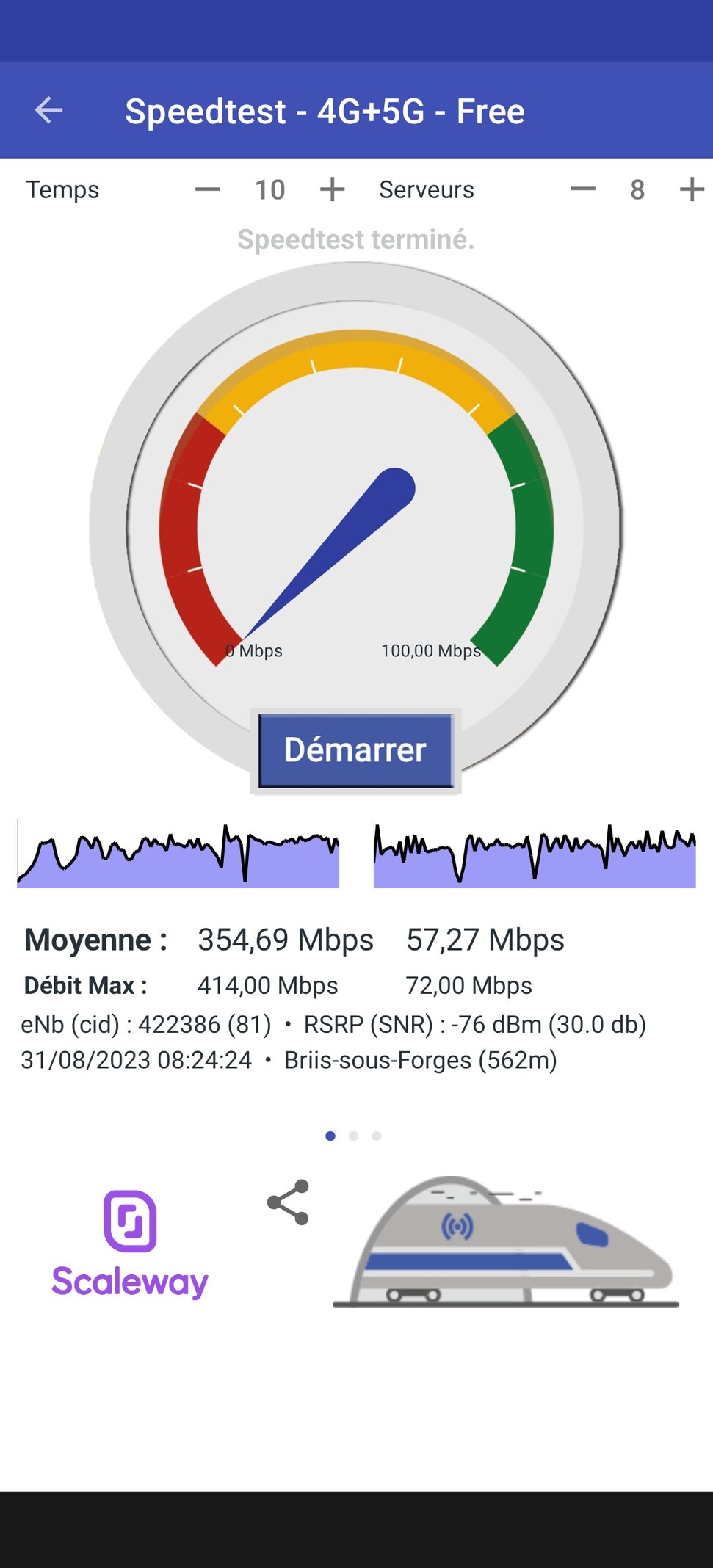The width and height of the screenshot is (713, 1568).
Task: Increase the Temps value
Action: [332, 189]
